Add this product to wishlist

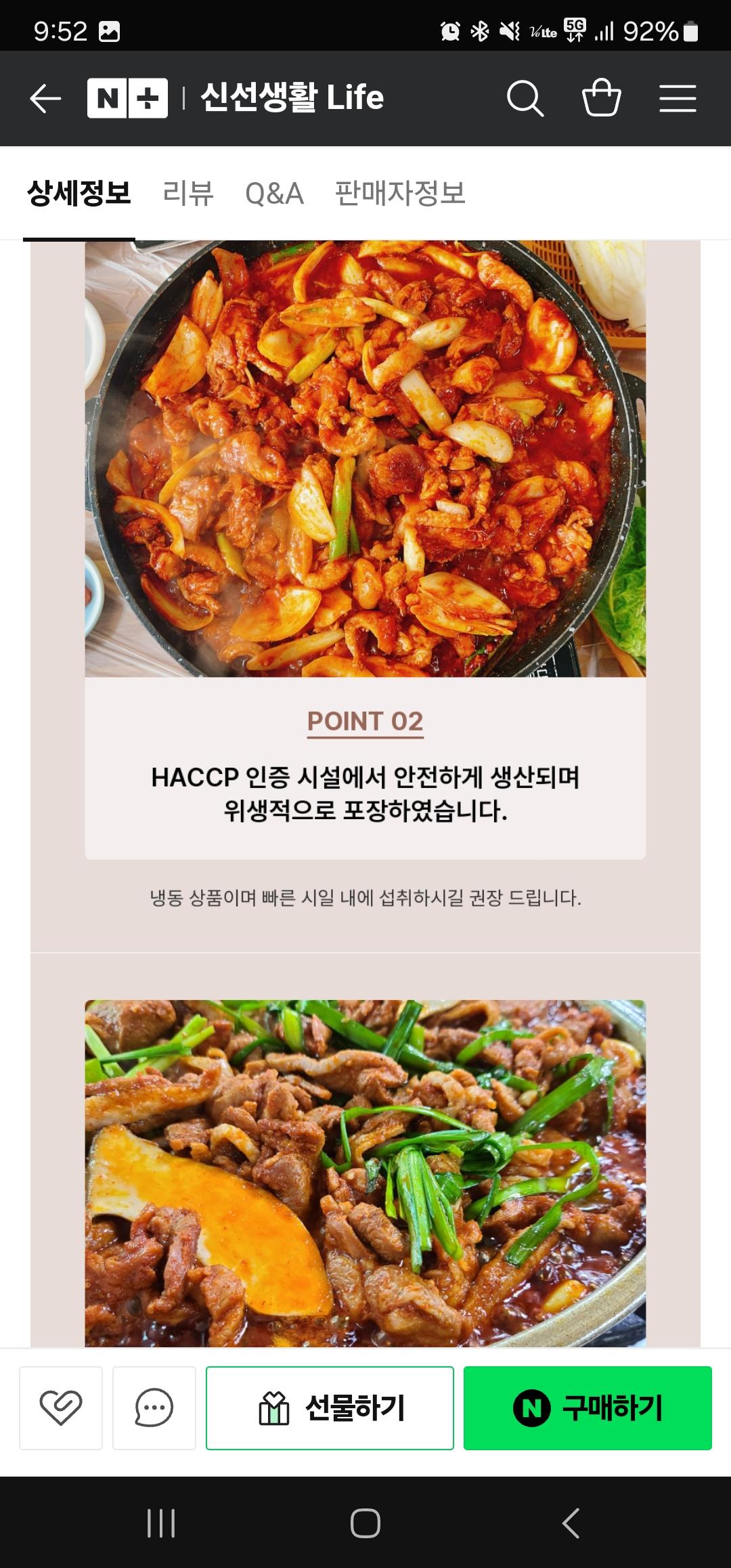click(x=61, y=1408)
